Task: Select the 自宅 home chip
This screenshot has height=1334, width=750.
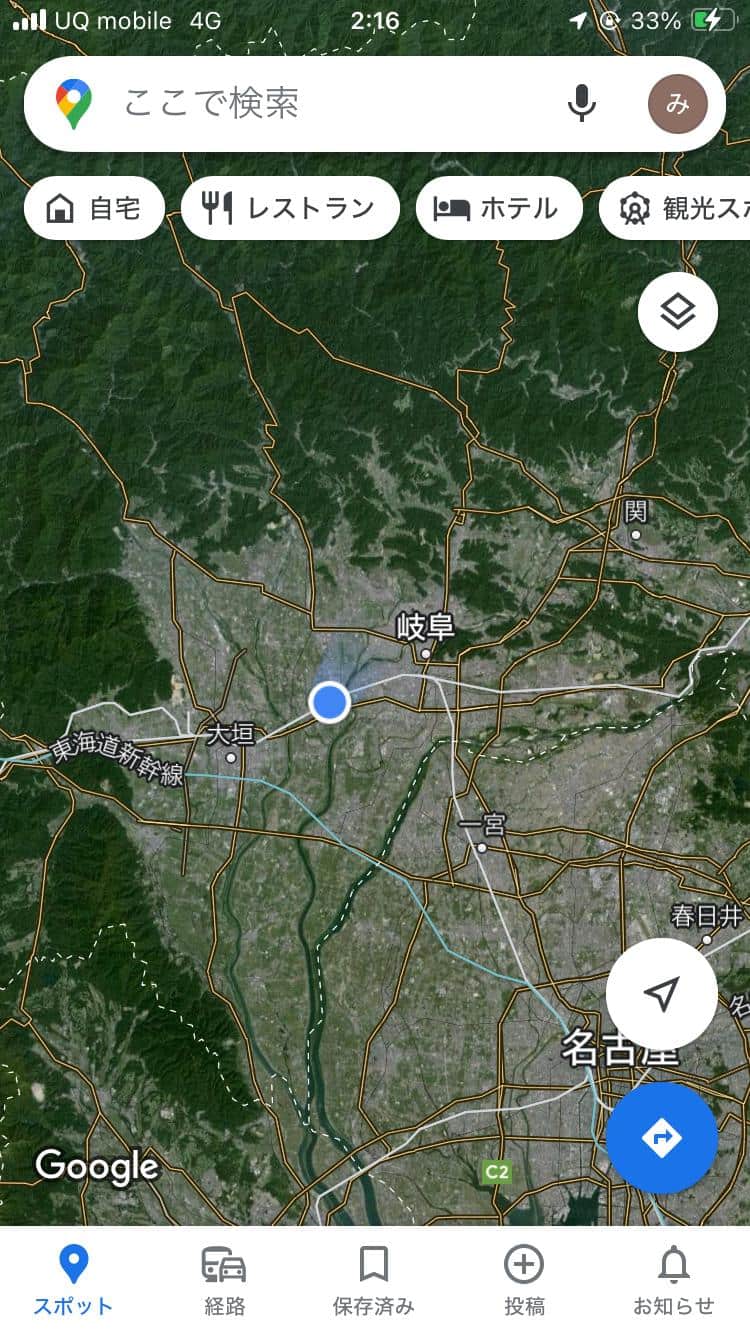Action: 94,208
